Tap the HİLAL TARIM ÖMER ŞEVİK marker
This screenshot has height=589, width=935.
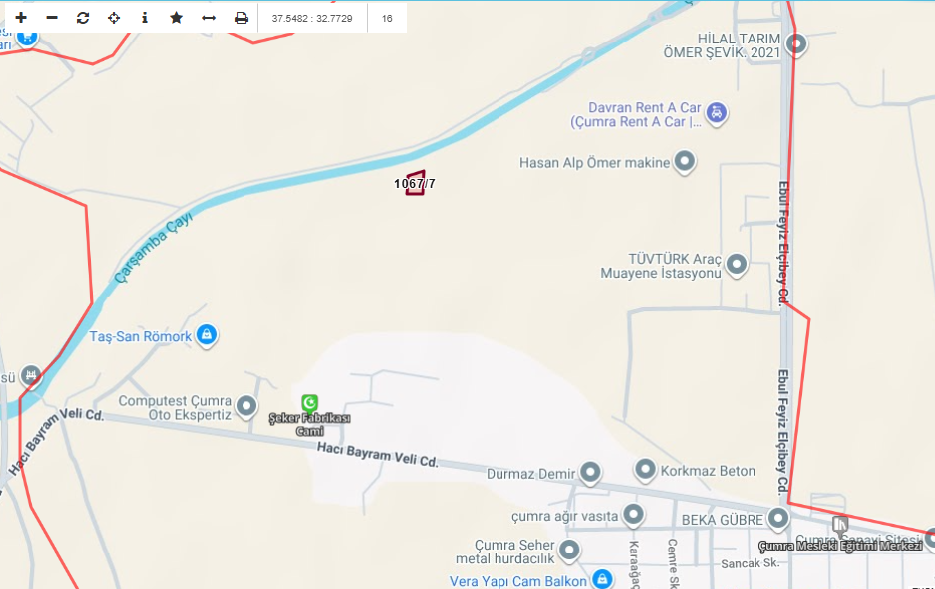point(796,44)
